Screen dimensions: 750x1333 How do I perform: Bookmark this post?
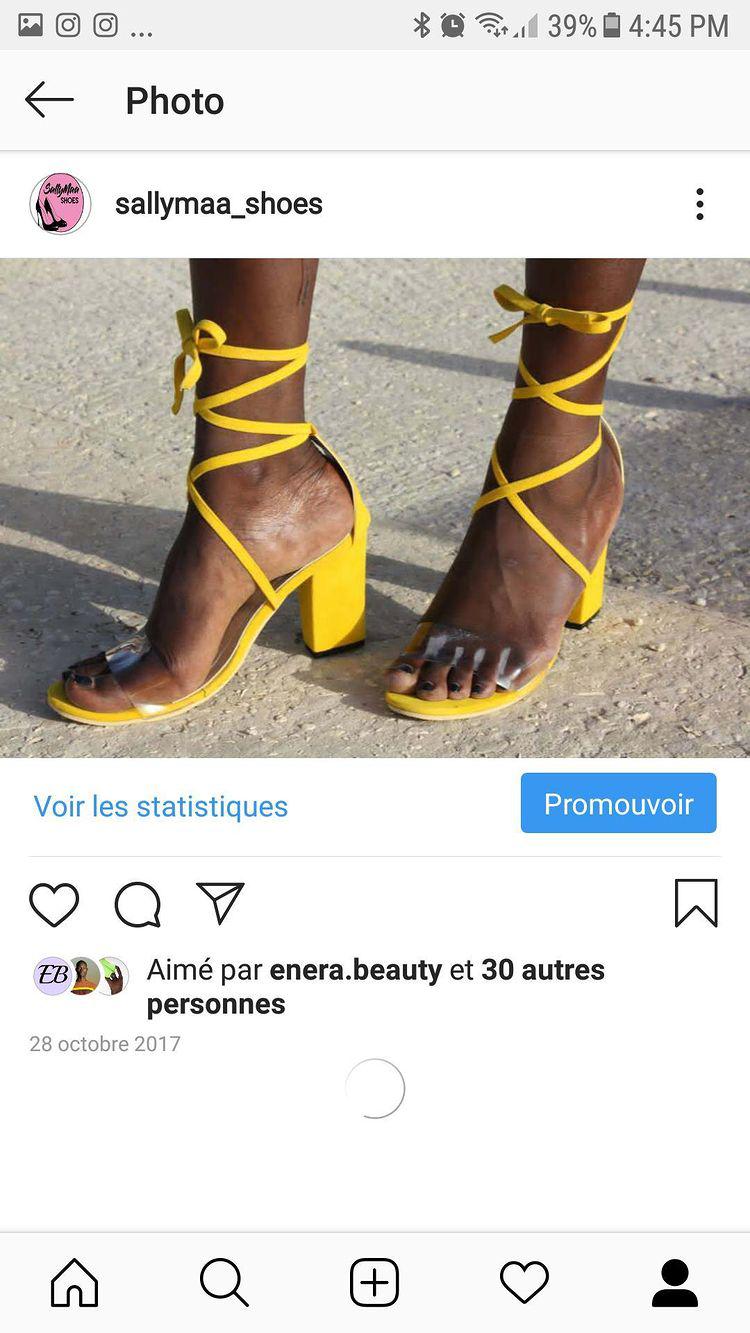(696, 903)
